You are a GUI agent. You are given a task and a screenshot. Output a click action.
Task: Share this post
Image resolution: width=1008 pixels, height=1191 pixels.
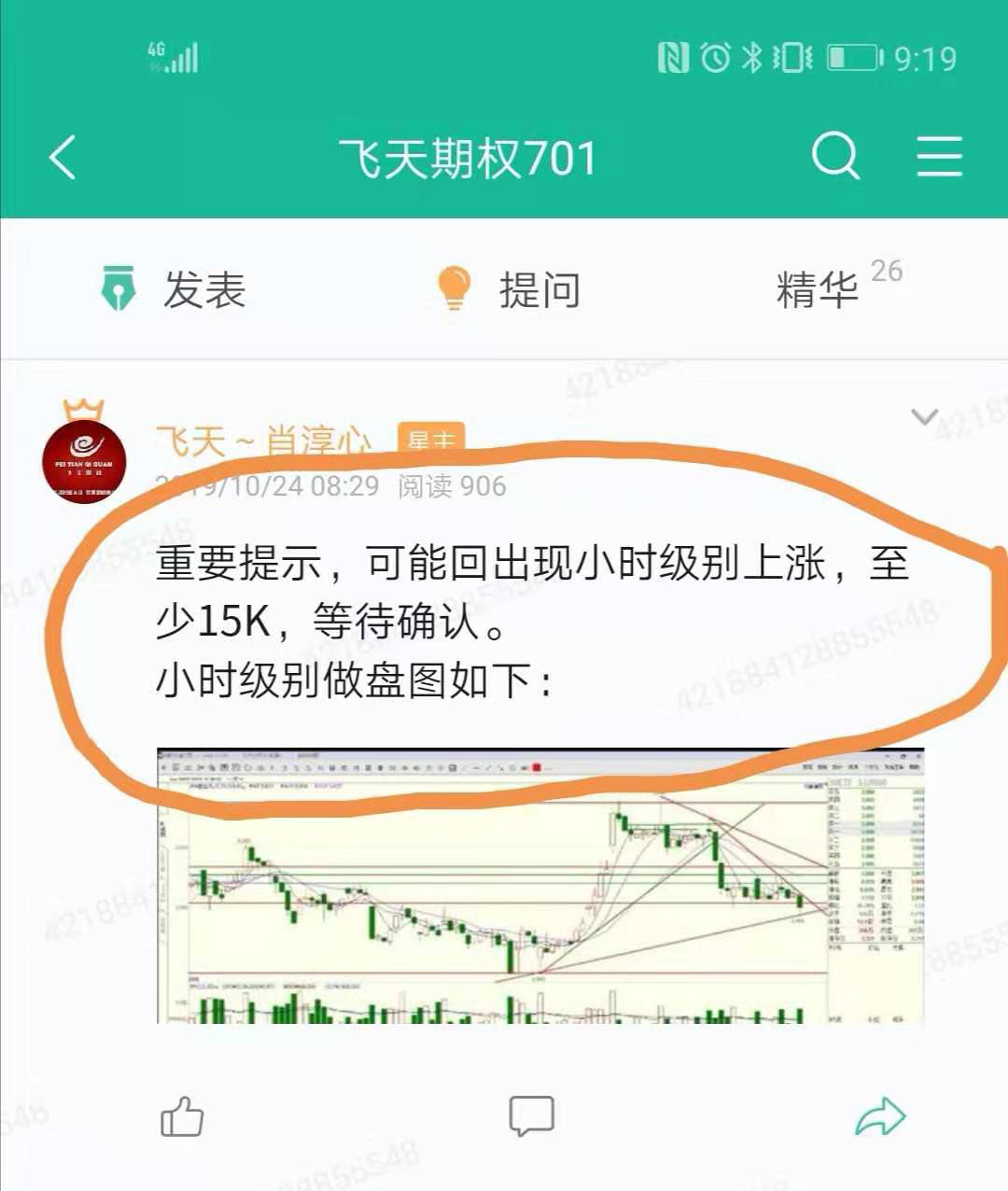[x=879, y=1116]
